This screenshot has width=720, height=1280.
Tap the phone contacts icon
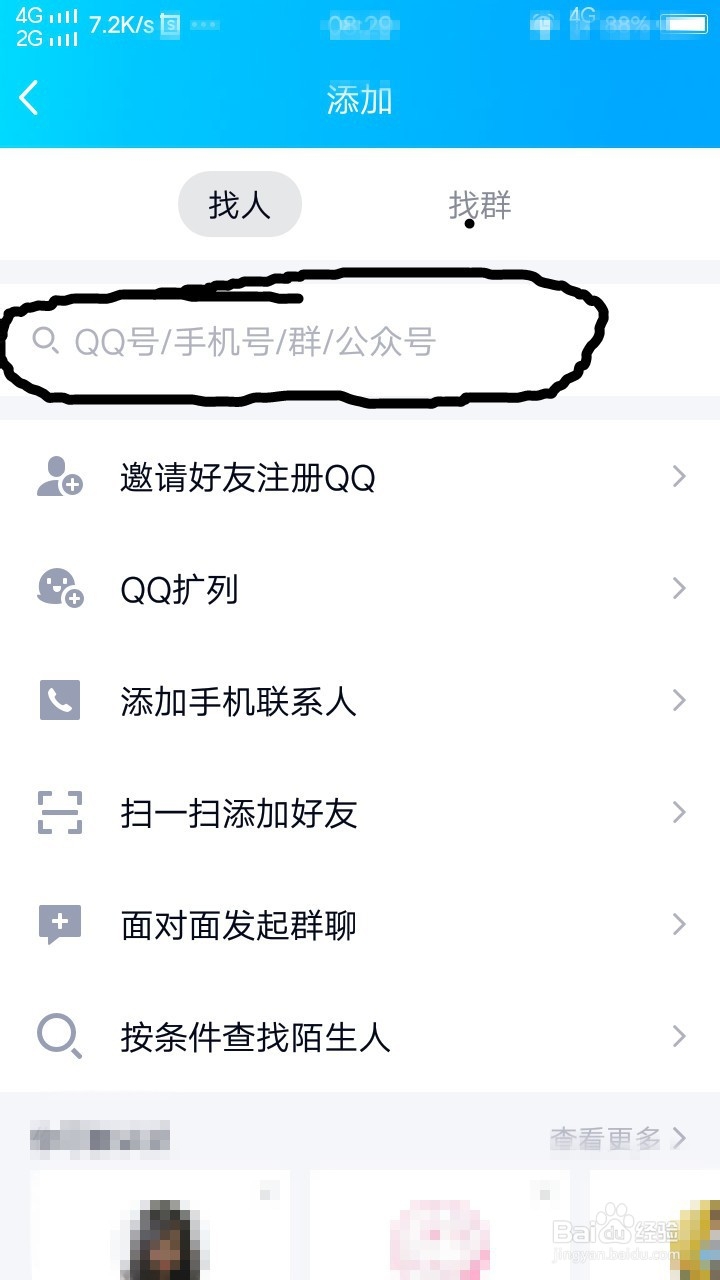(x=58, y=702)
